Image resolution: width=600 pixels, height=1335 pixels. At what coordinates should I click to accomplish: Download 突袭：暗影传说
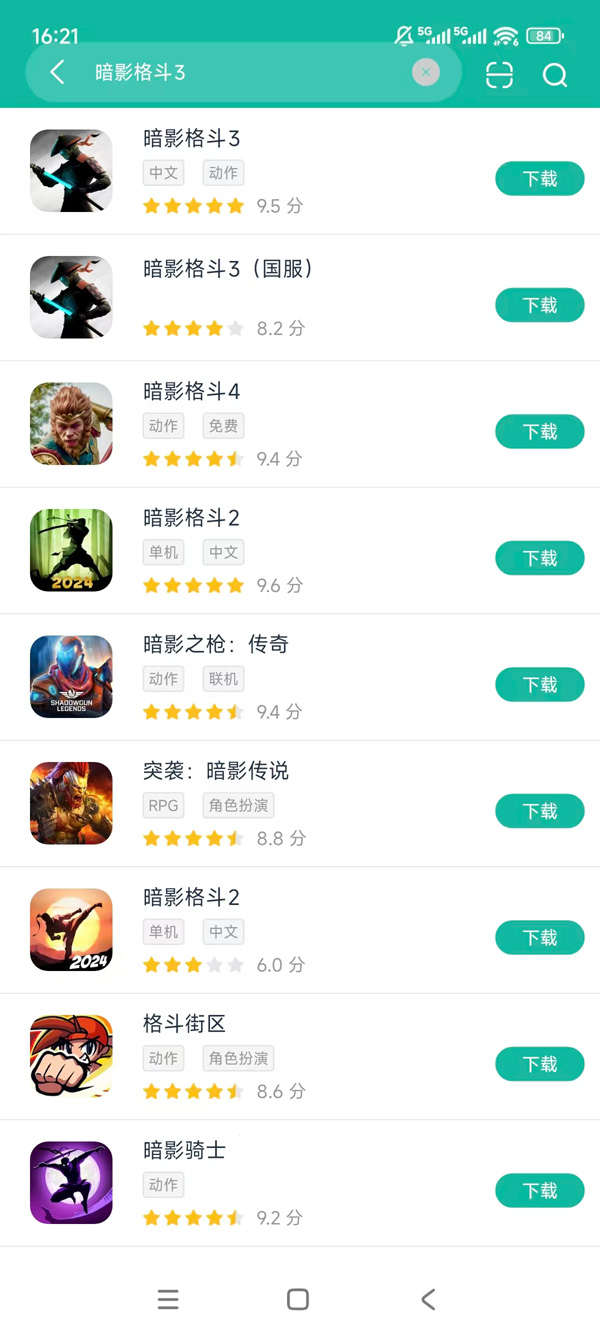tap(539, 811)
